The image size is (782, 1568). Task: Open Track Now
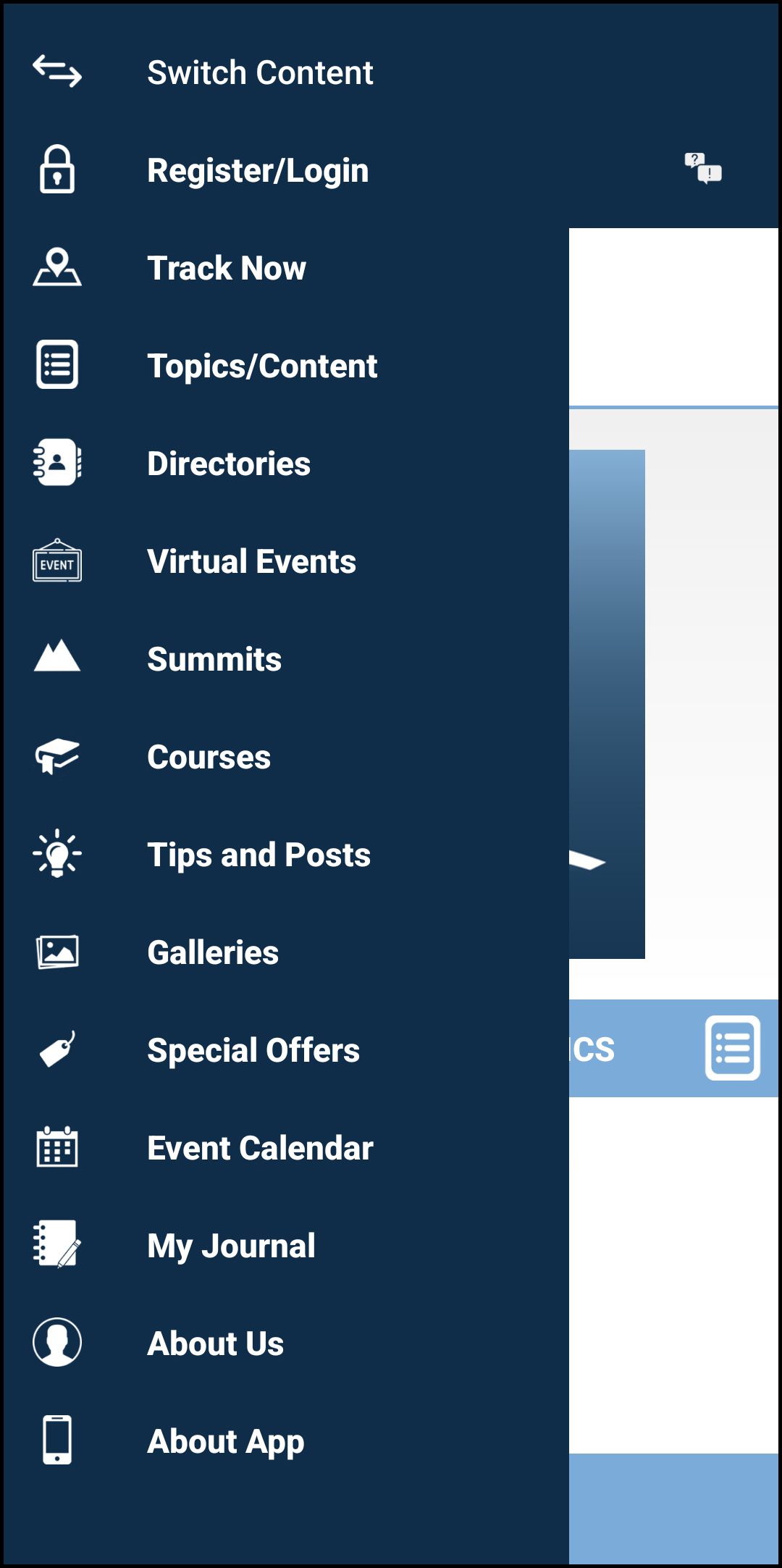[227, 268]
